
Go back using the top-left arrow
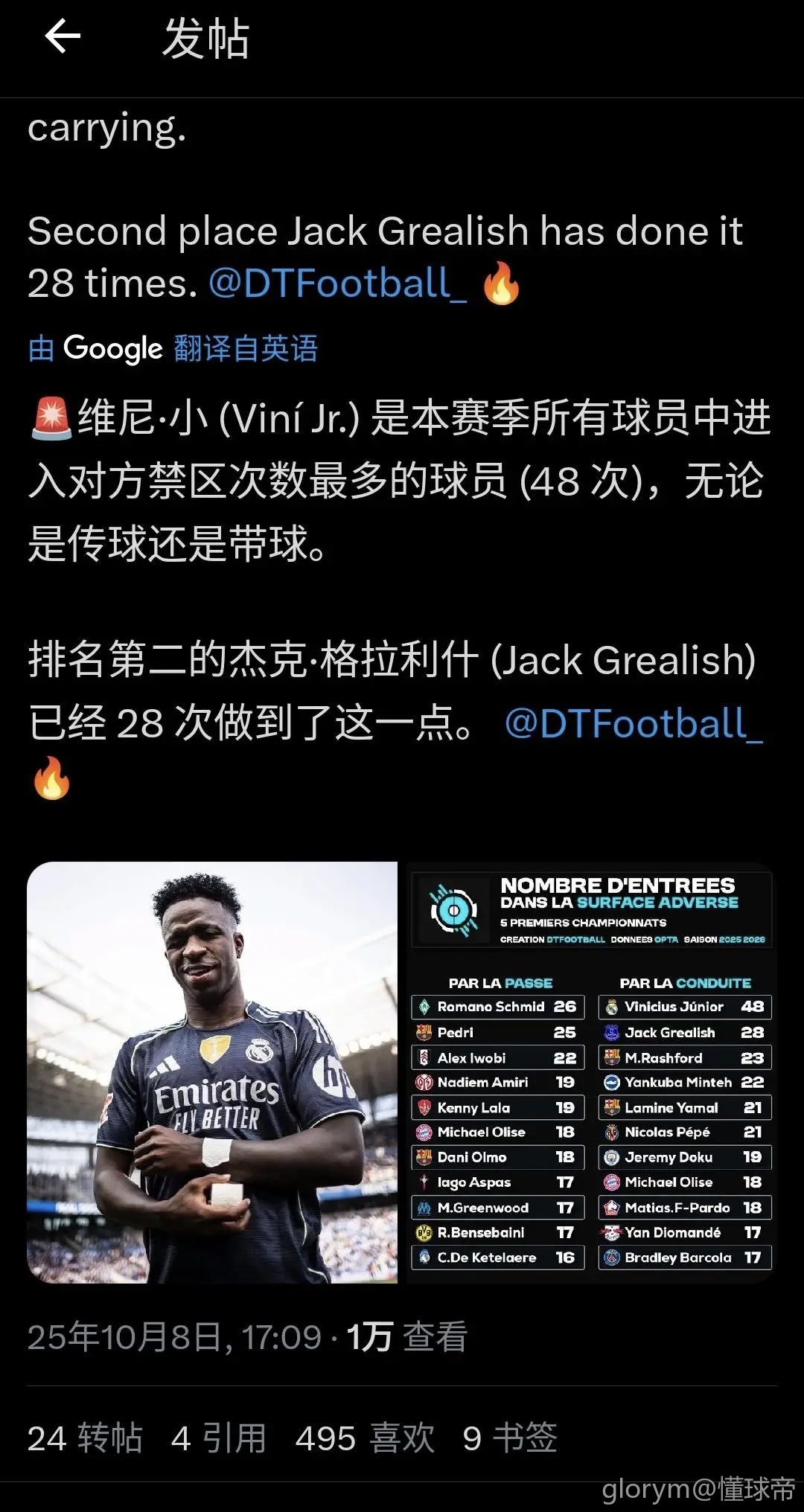pyautogui.click(x=63, y=37)
